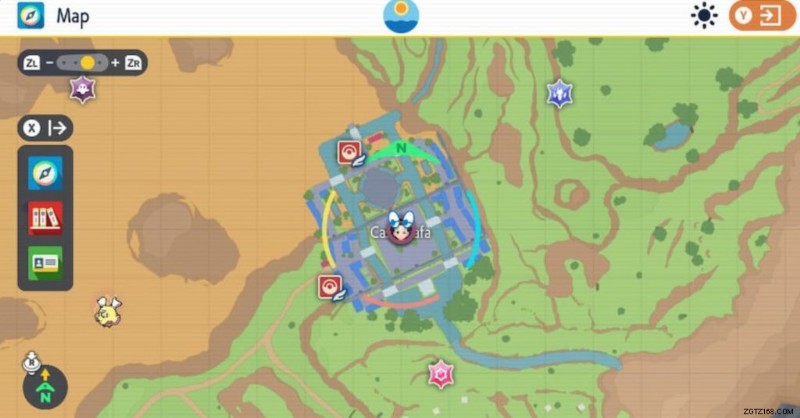Select the purple Tera Raid crystal
800x418 pixels.
click(81, 90)
